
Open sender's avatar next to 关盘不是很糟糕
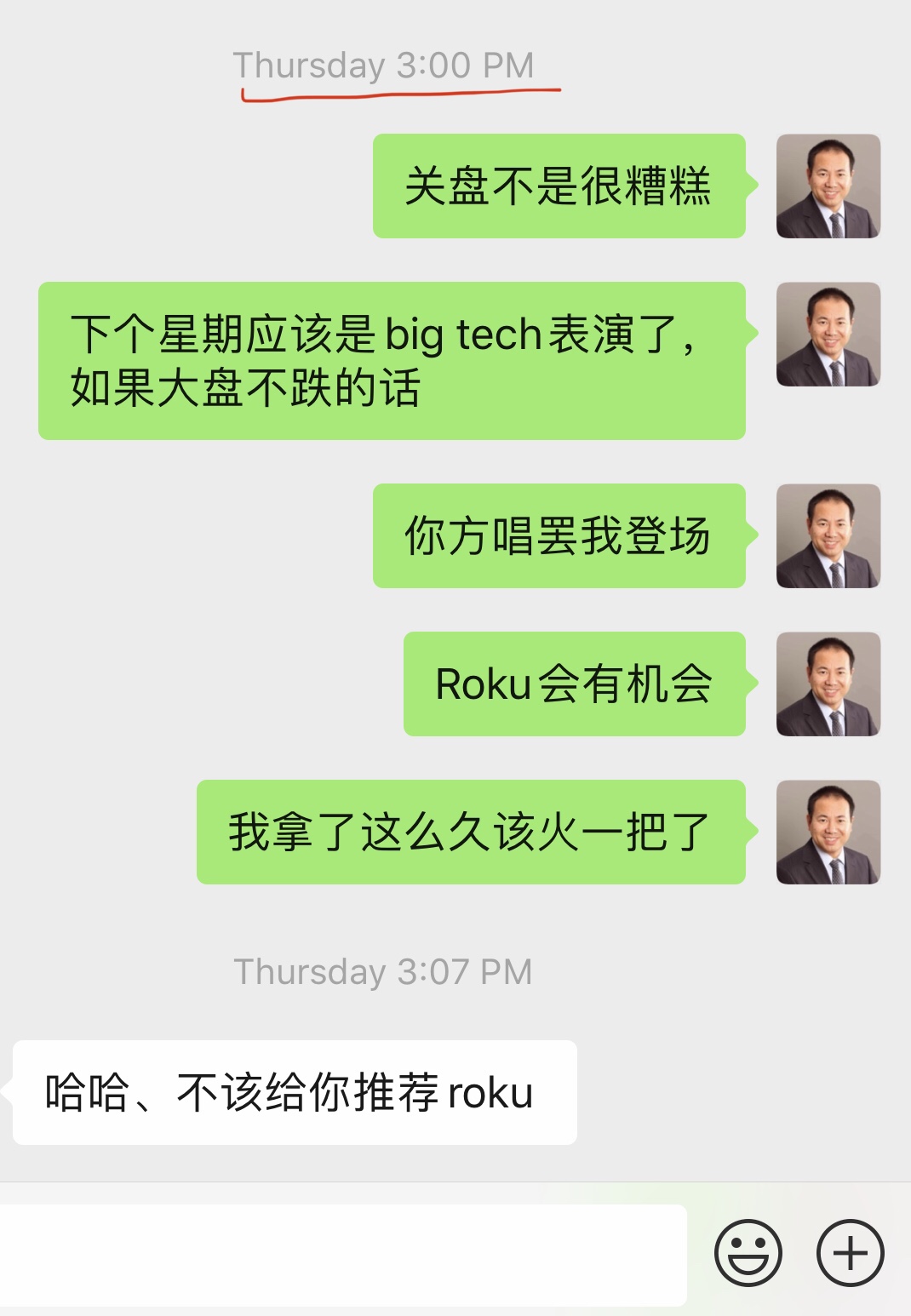(x=828, y=186)
